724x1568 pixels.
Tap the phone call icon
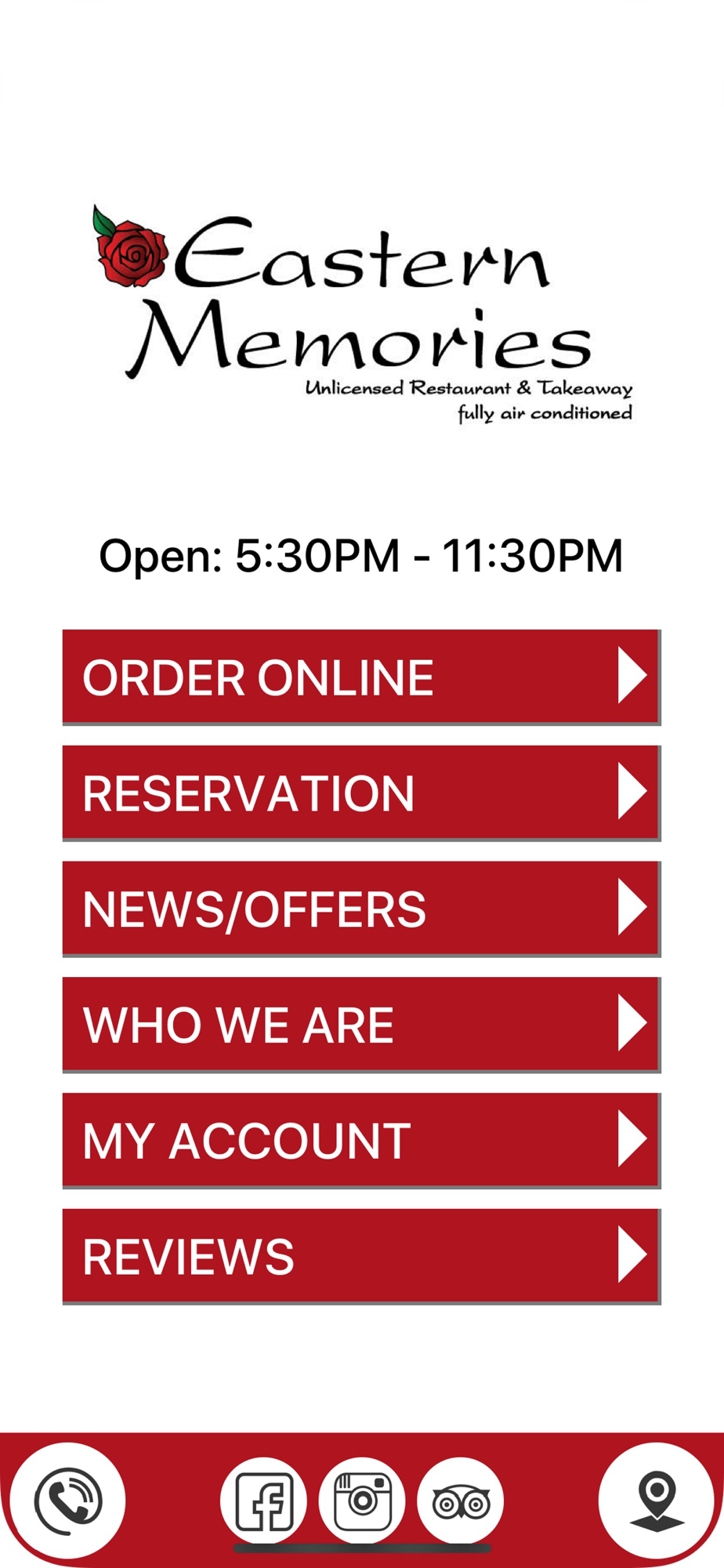pos(68,1501)
